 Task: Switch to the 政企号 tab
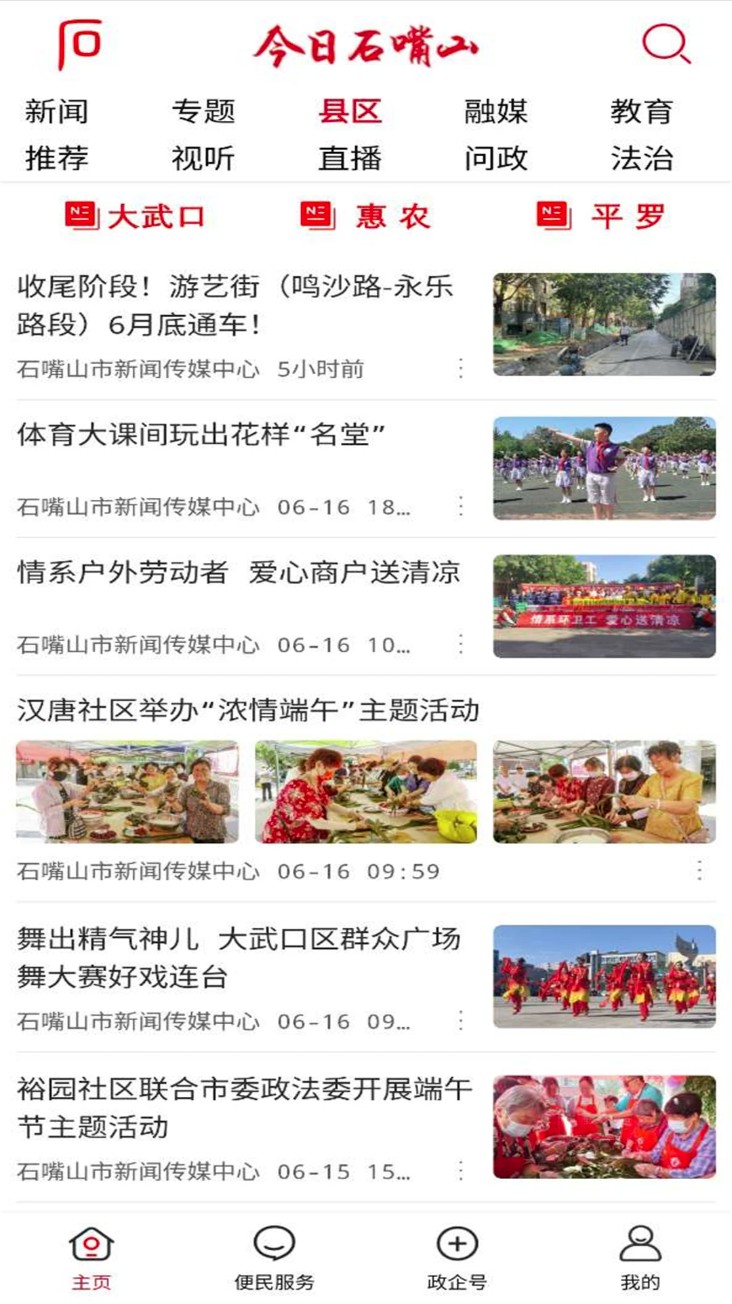(x=457, y=1258)
